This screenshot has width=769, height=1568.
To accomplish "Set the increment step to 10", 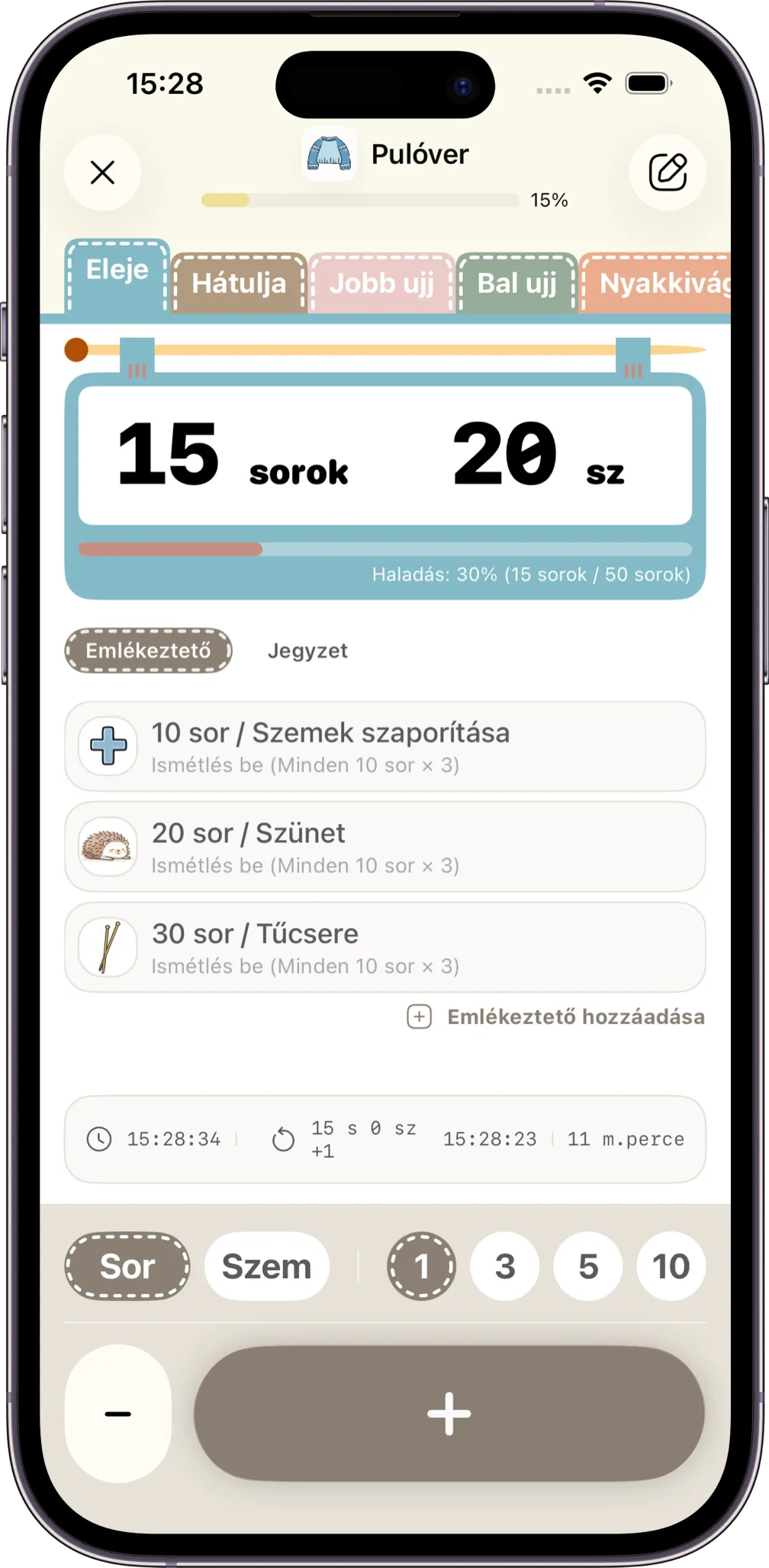I will click(671, 1267).
